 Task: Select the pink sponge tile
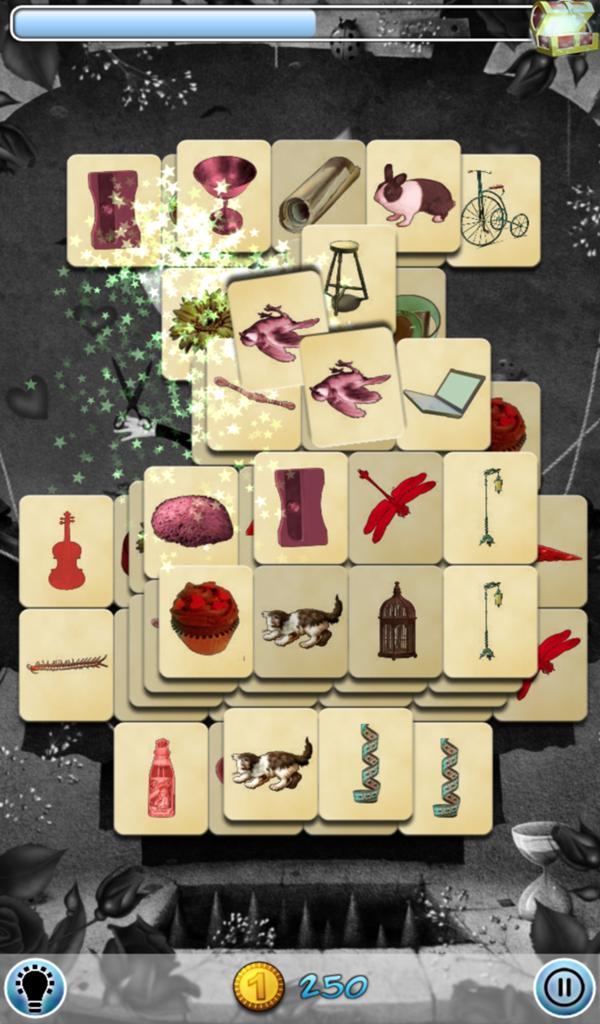pos(191,520)
